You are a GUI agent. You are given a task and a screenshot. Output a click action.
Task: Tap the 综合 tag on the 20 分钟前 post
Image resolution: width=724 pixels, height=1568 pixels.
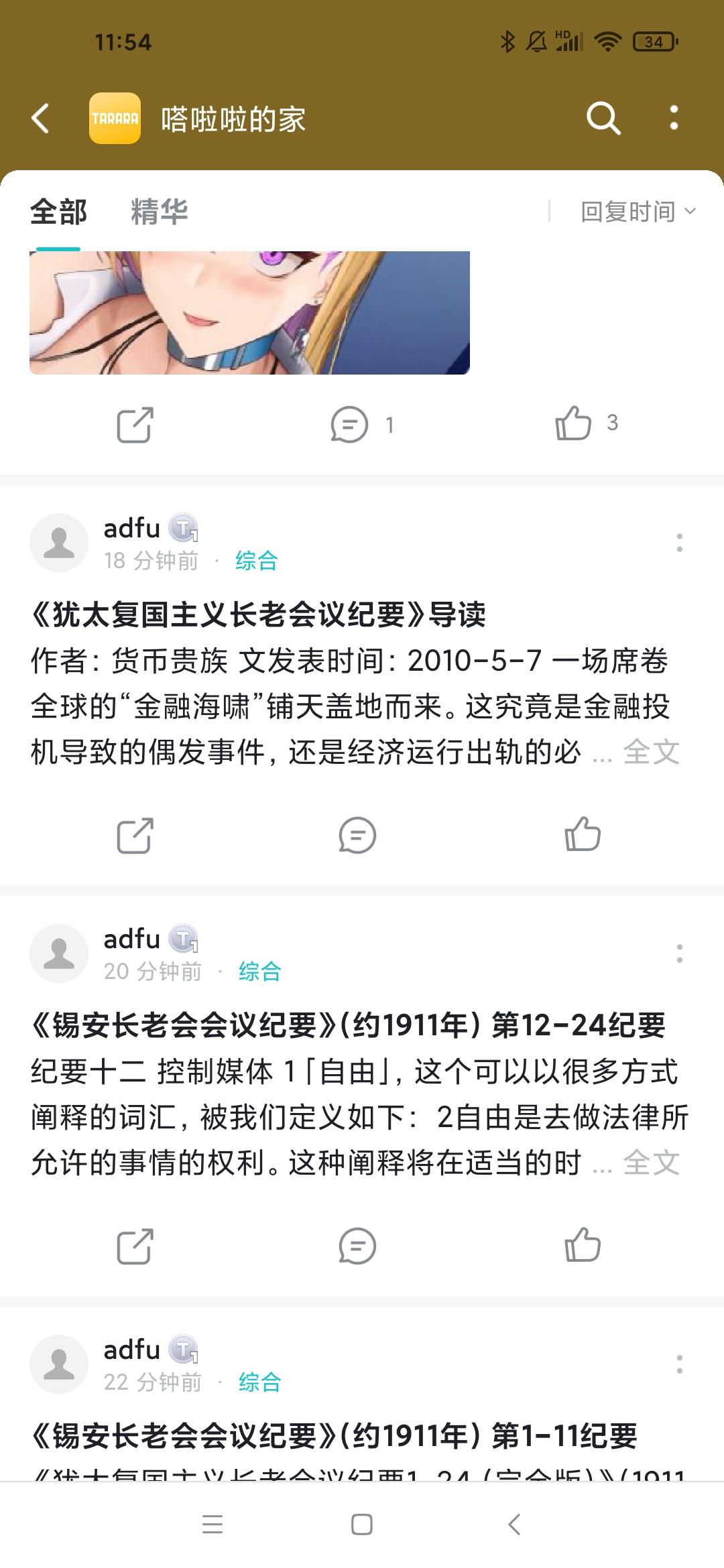(259, 971)
